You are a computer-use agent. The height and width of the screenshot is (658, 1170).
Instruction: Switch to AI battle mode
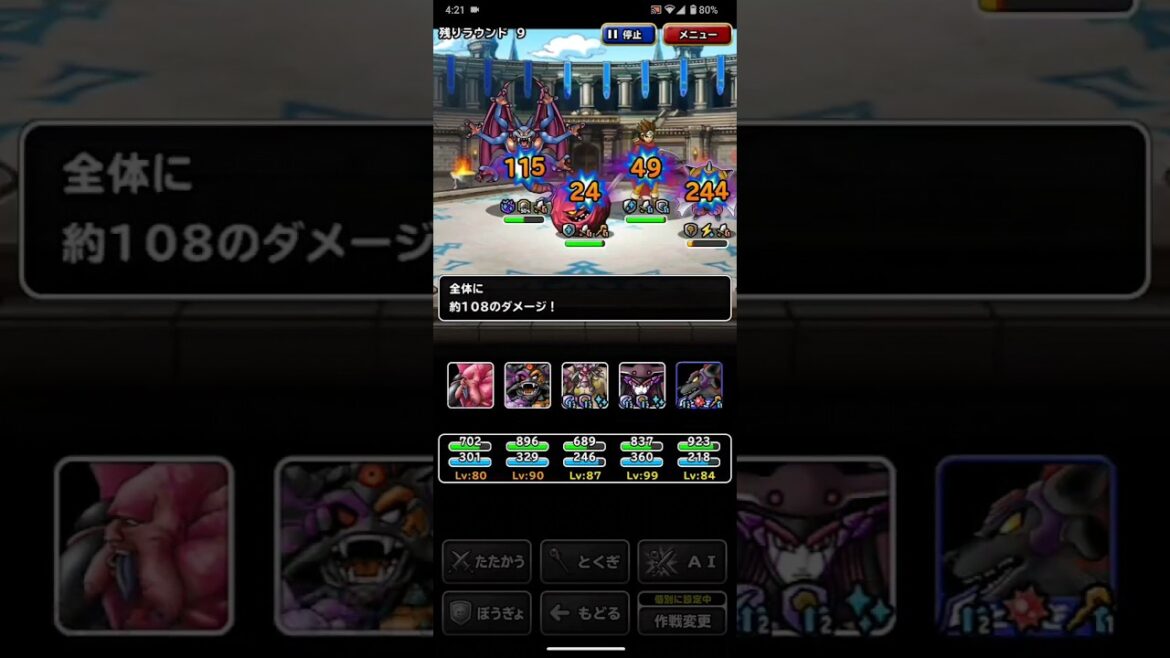[x=682, y=561]
